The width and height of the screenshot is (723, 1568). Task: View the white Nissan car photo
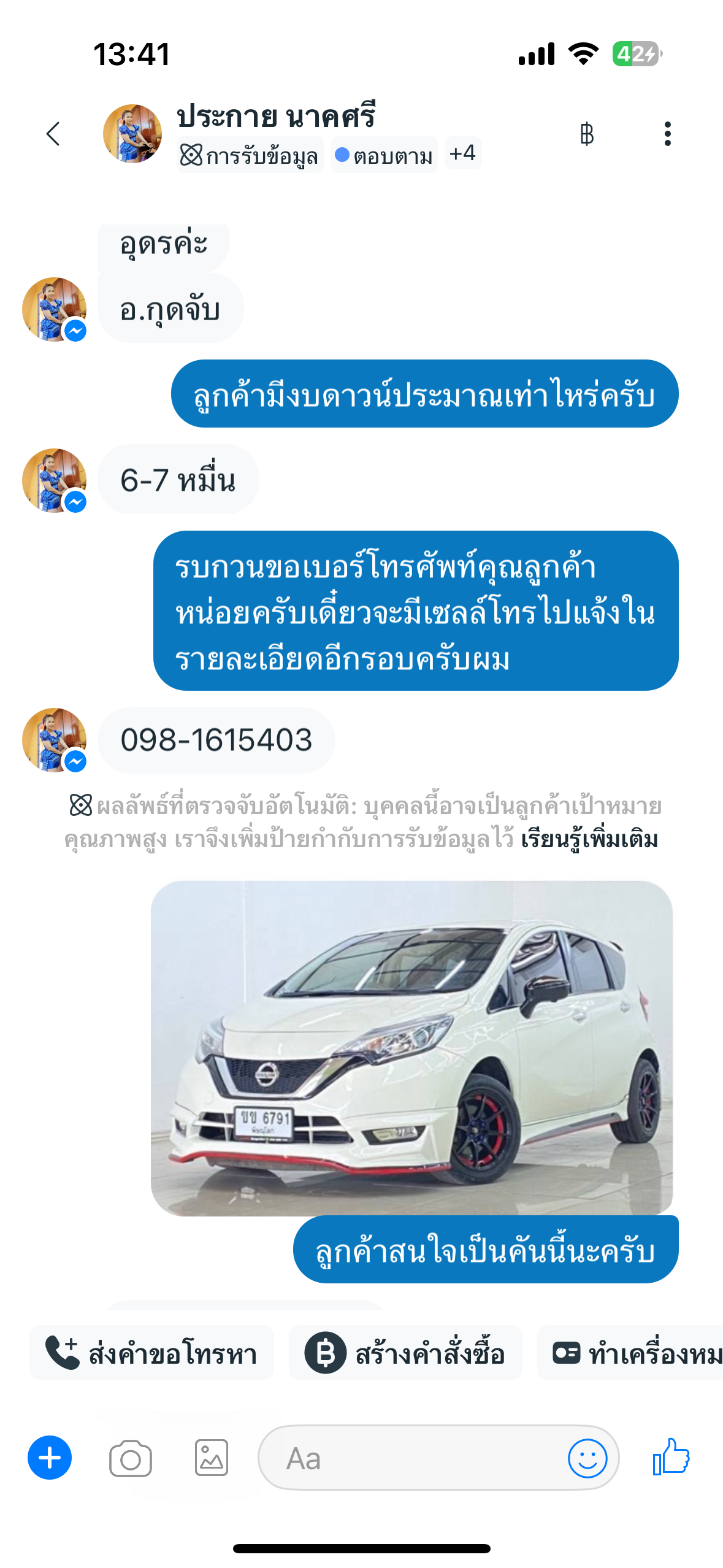pyautogui.click(x=411, y=1048)
